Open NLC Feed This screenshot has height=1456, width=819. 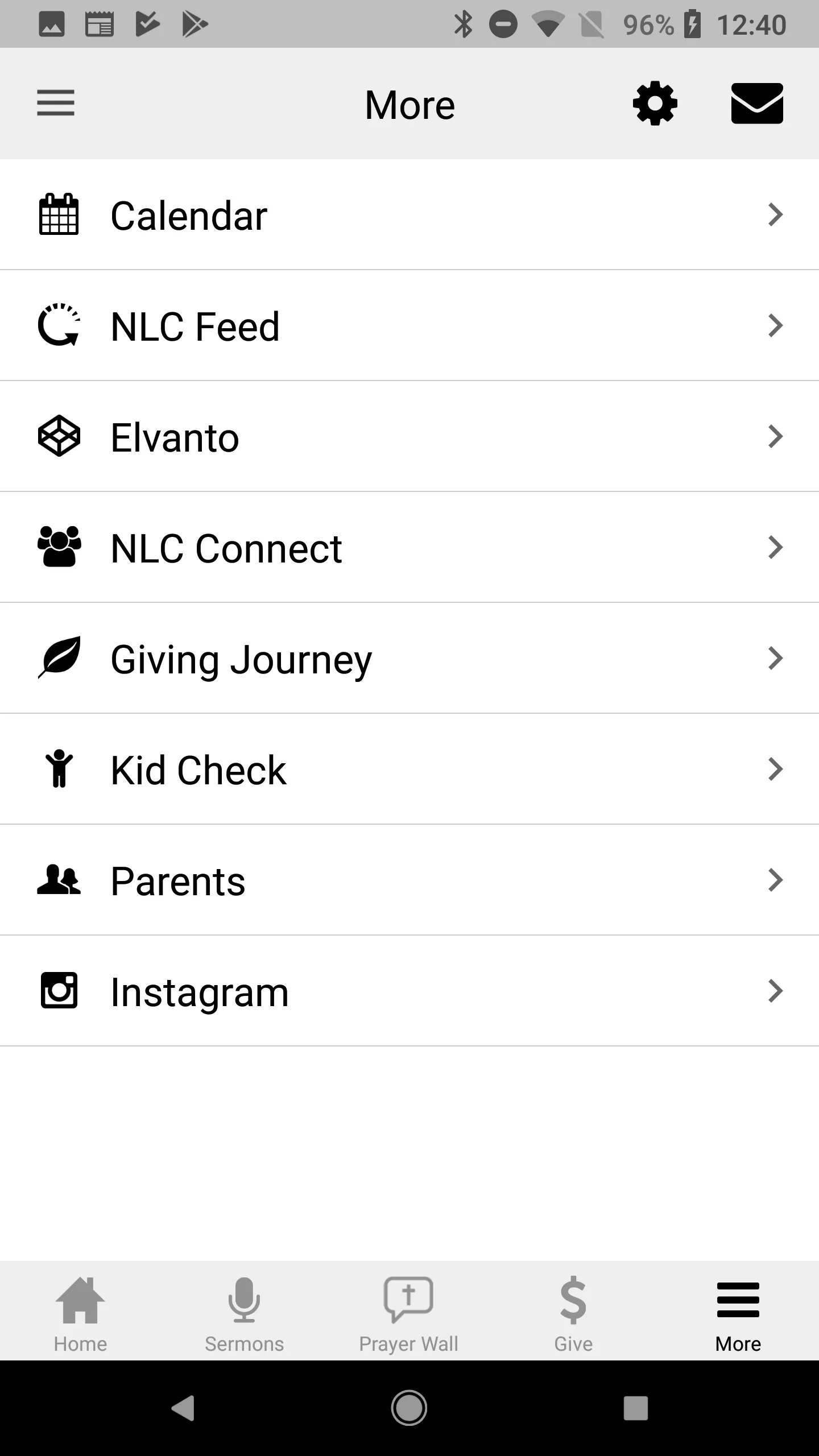coord(409,326)
